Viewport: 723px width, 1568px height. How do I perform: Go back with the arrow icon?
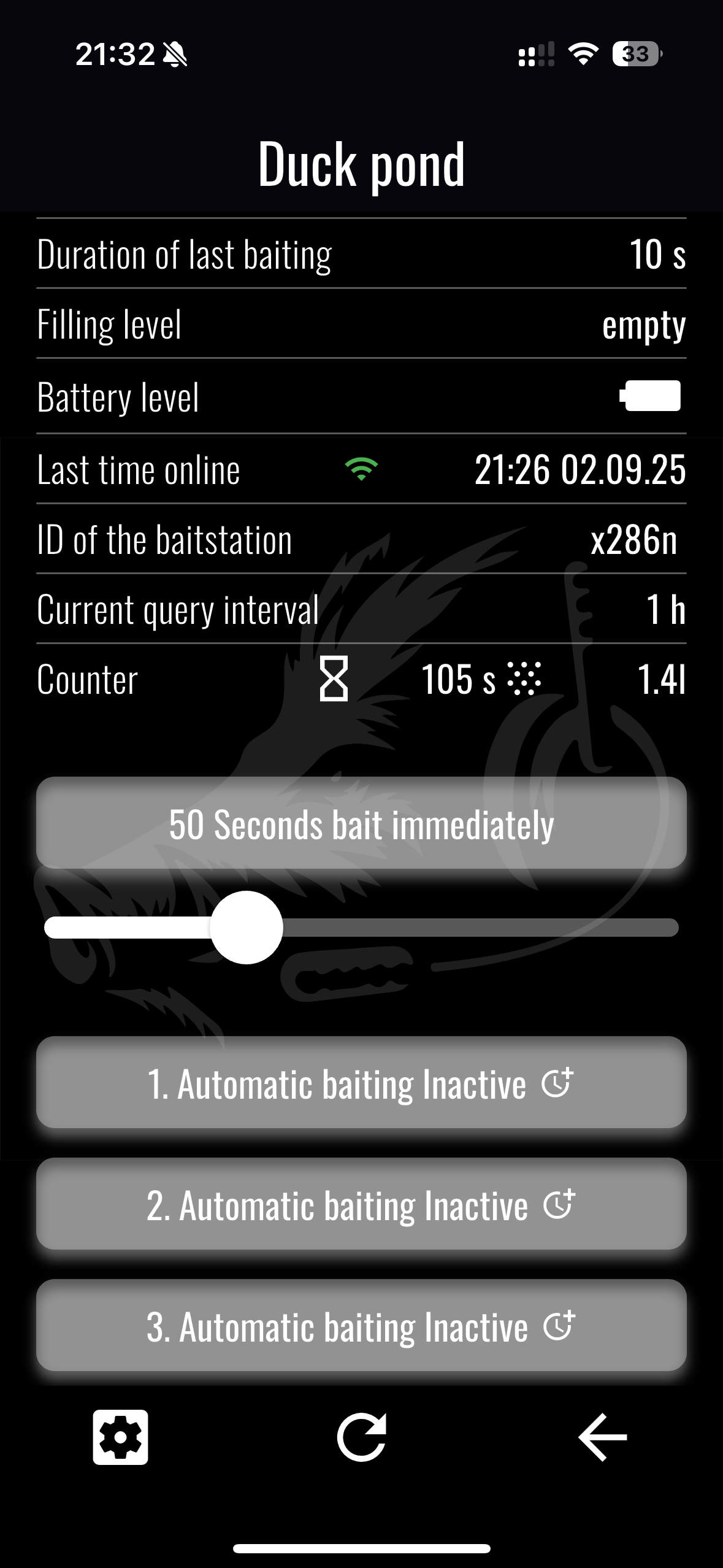point(602,1437)
